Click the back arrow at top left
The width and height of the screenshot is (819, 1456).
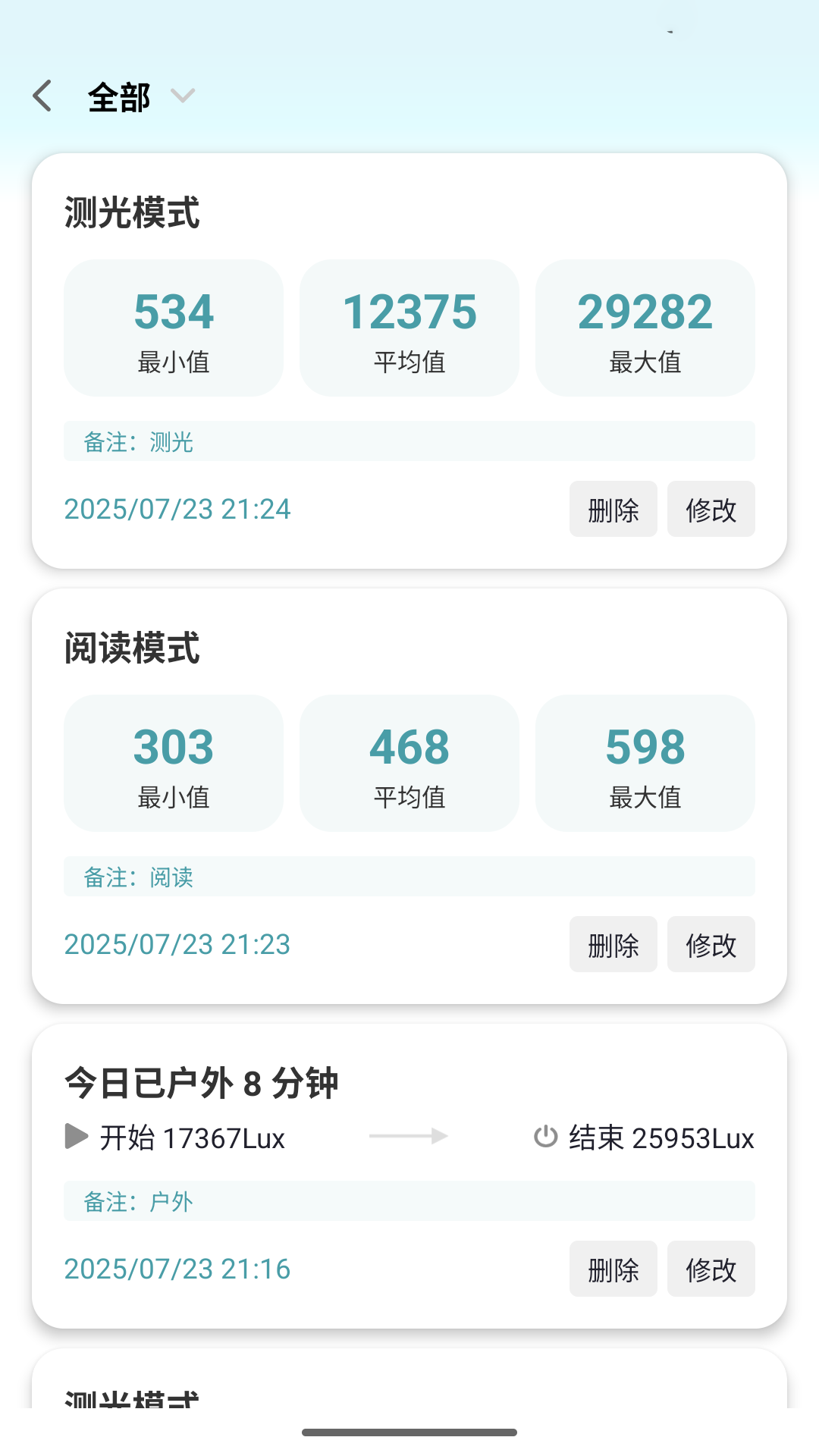click(42, 96)
